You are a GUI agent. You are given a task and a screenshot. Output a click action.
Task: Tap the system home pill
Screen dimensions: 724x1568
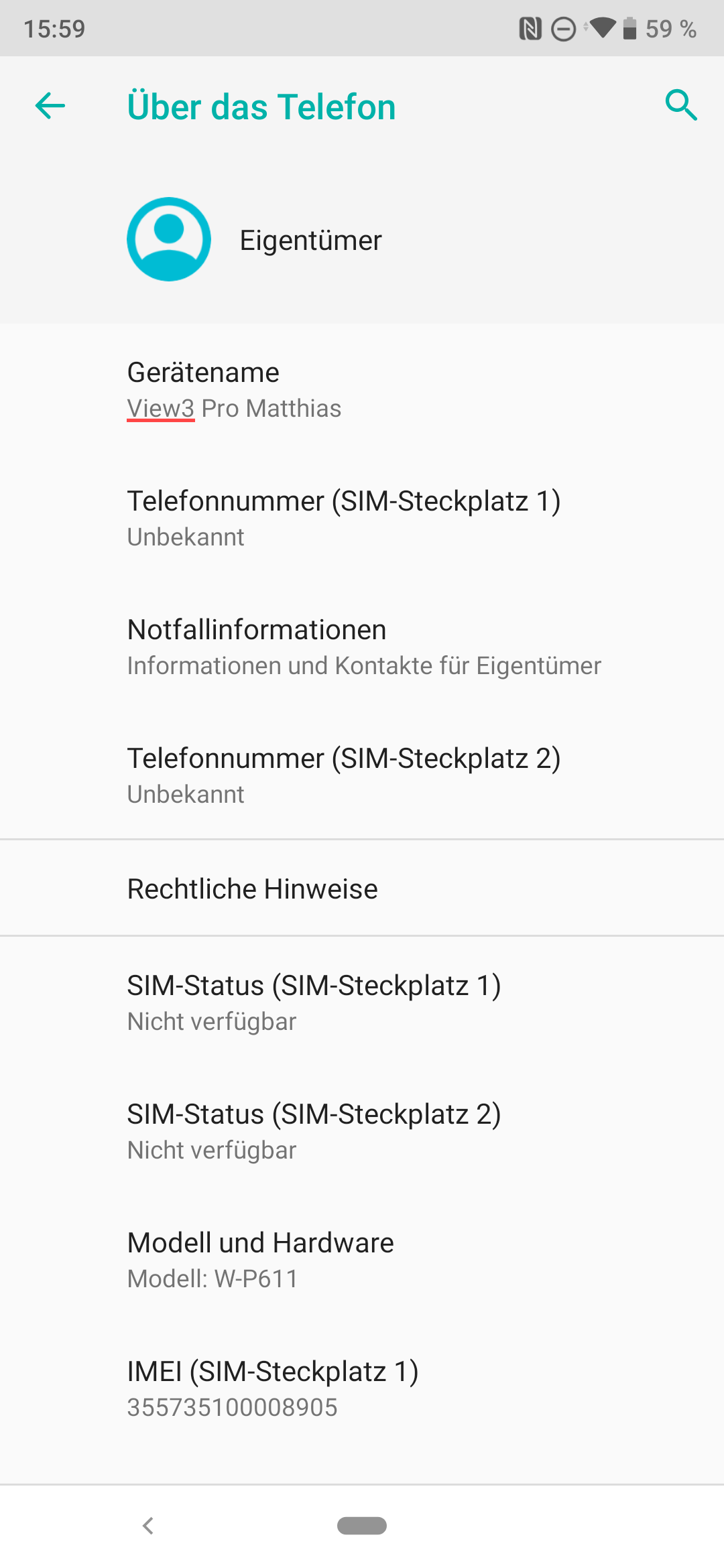pyautogui.click(x=362, y=1526)
